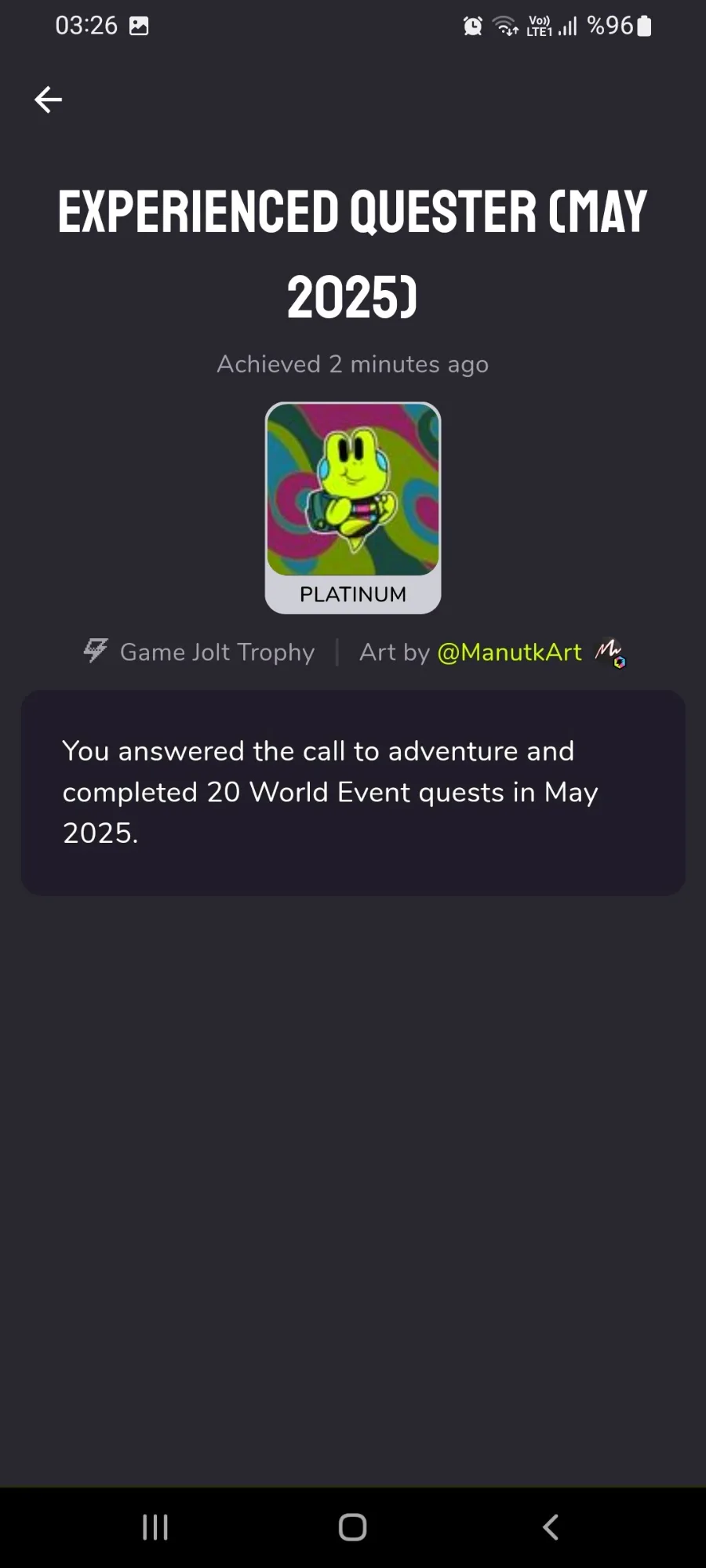Open recent apps from navigation bar
Screen dimensions: 706x1568
(x=155, y=1527)
